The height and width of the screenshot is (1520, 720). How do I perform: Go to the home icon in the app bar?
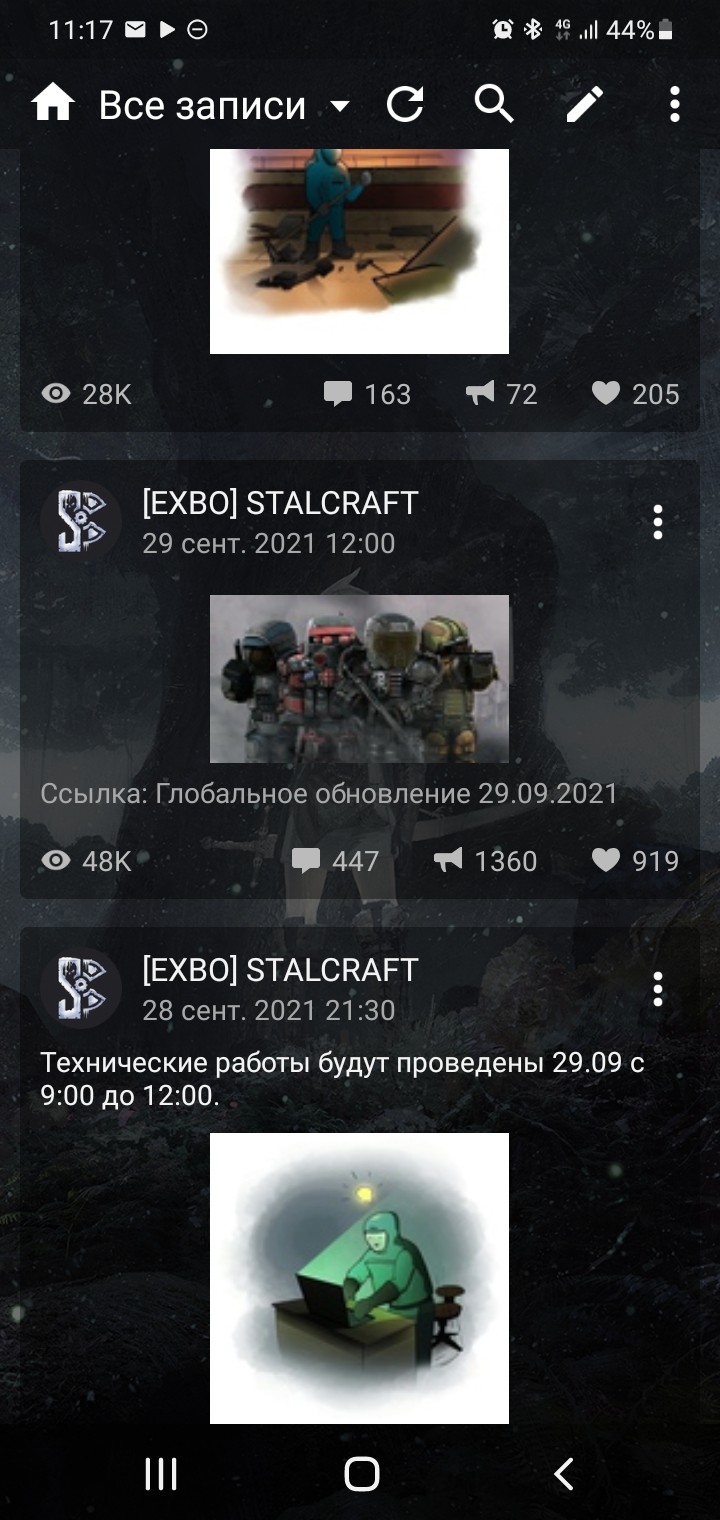pos(53,103)
